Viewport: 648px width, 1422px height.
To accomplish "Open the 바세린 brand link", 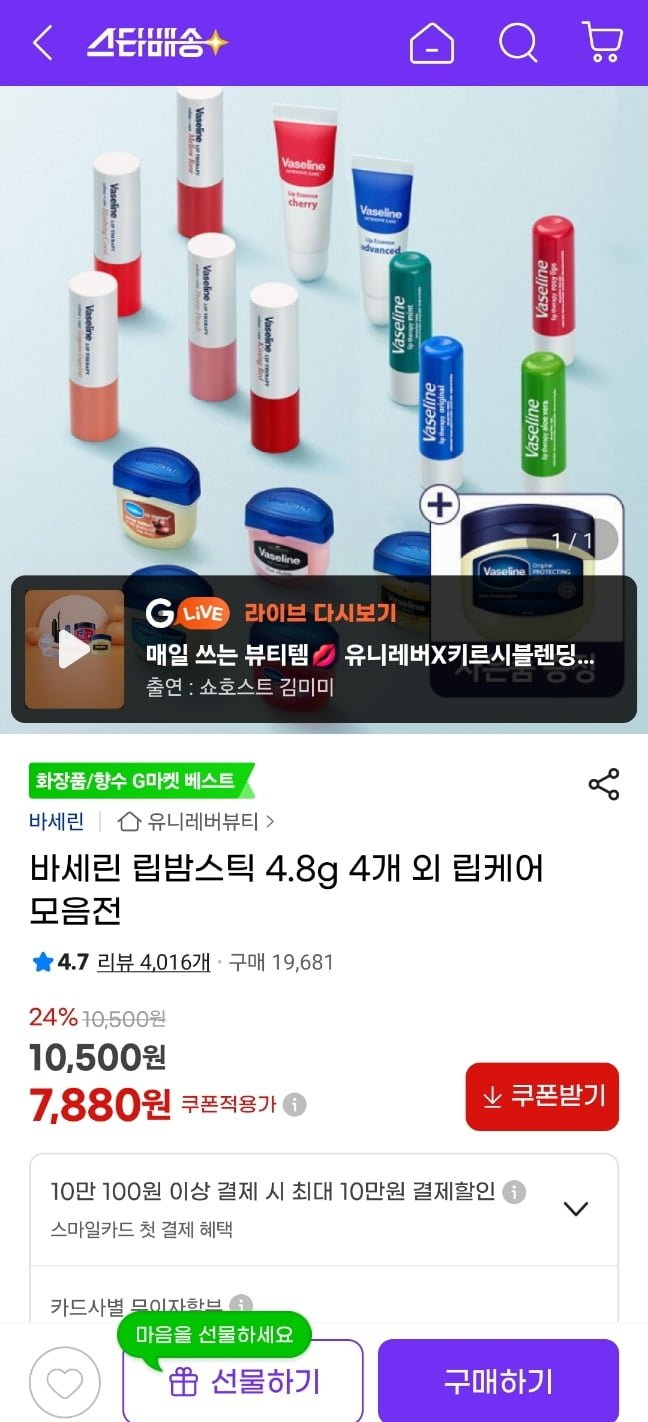I will point(56,822).
